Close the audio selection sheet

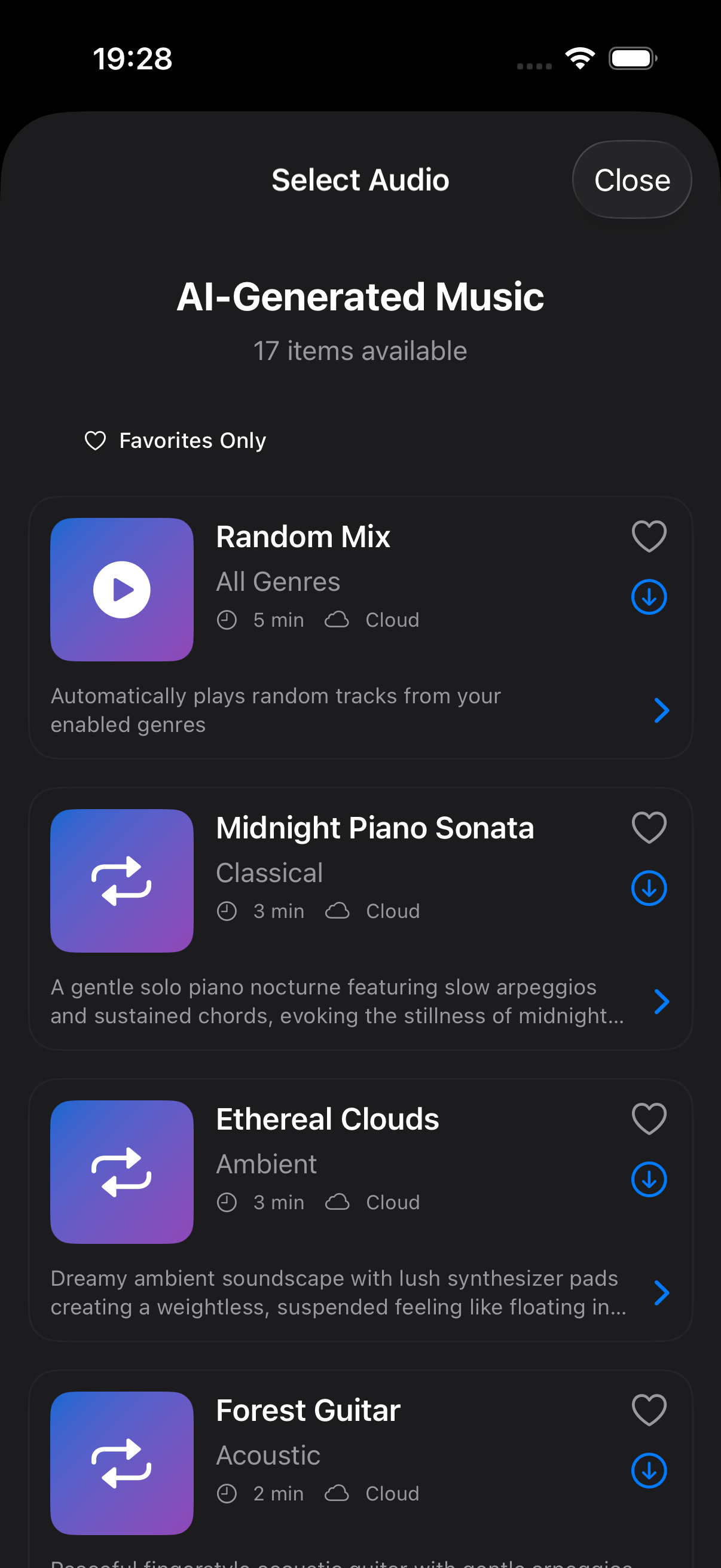coord(631,179)
